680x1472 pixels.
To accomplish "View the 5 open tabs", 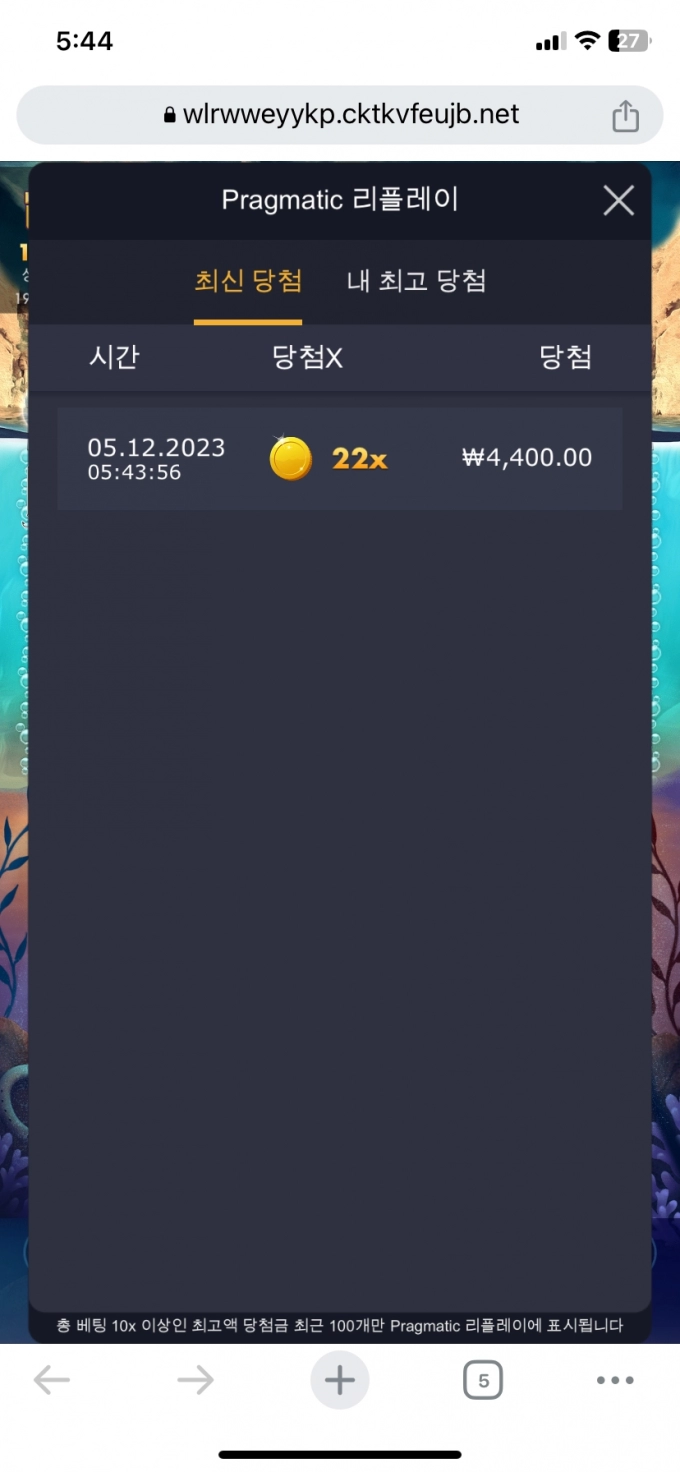I will (483, 1381).
